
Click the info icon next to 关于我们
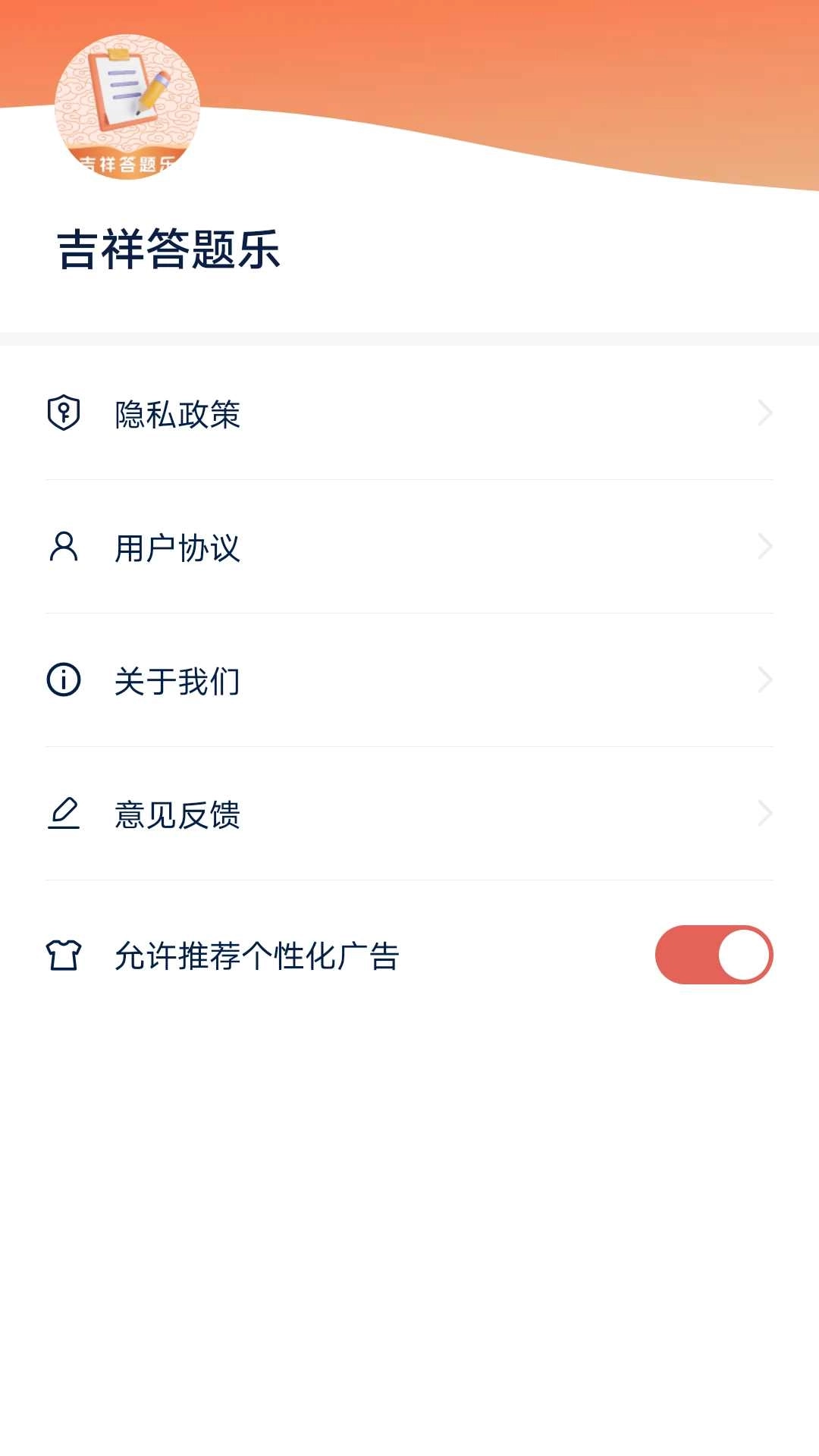(64, 680)
